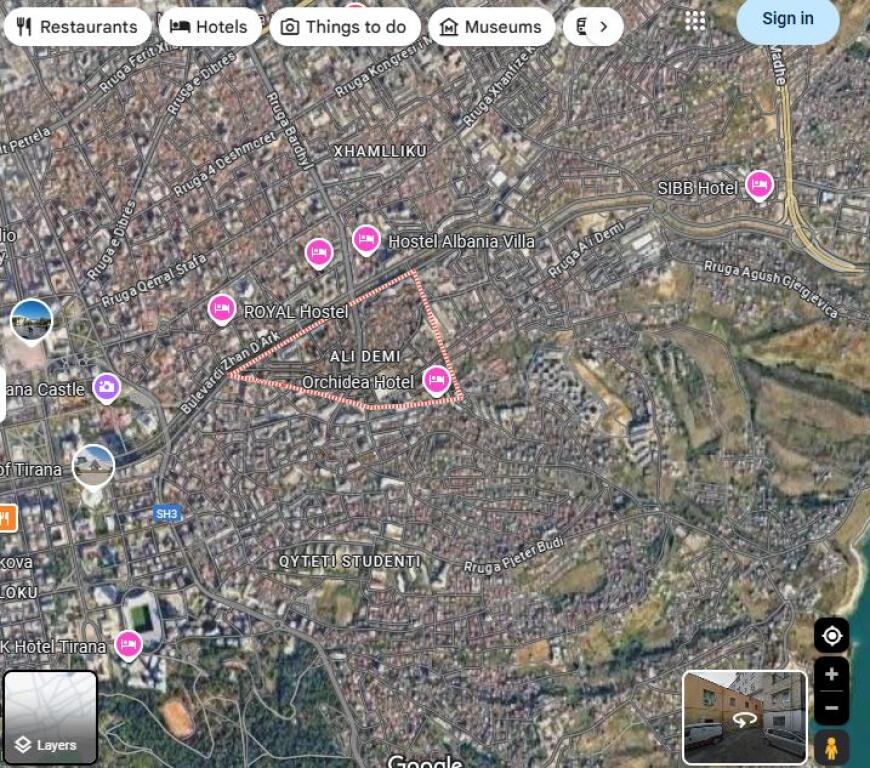Switch map type via Layers

pos(50,717)
